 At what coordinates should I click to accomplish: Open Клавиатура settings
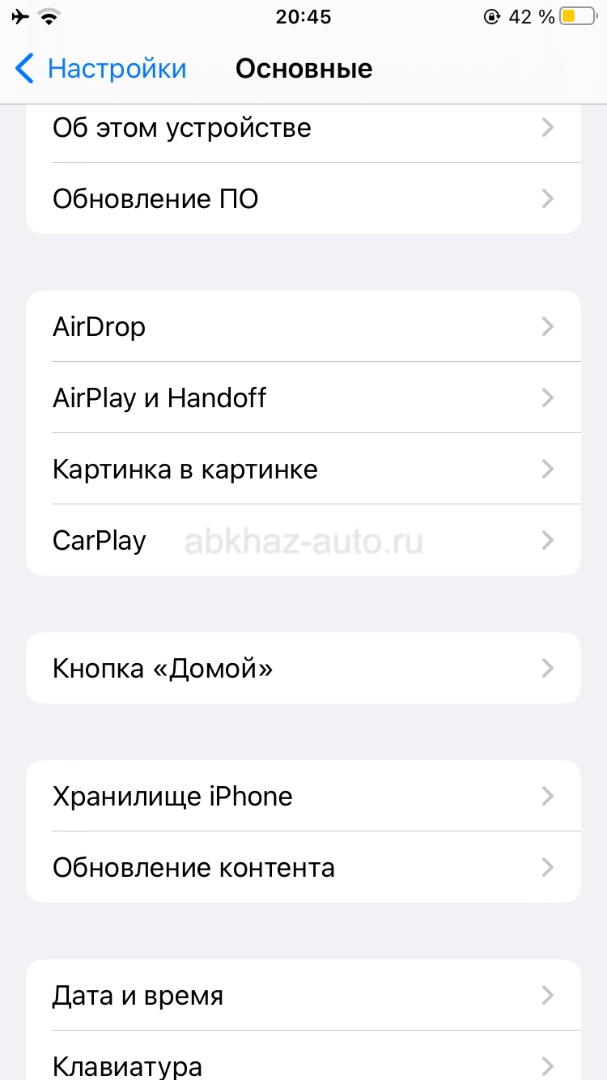coord(303,1056)
